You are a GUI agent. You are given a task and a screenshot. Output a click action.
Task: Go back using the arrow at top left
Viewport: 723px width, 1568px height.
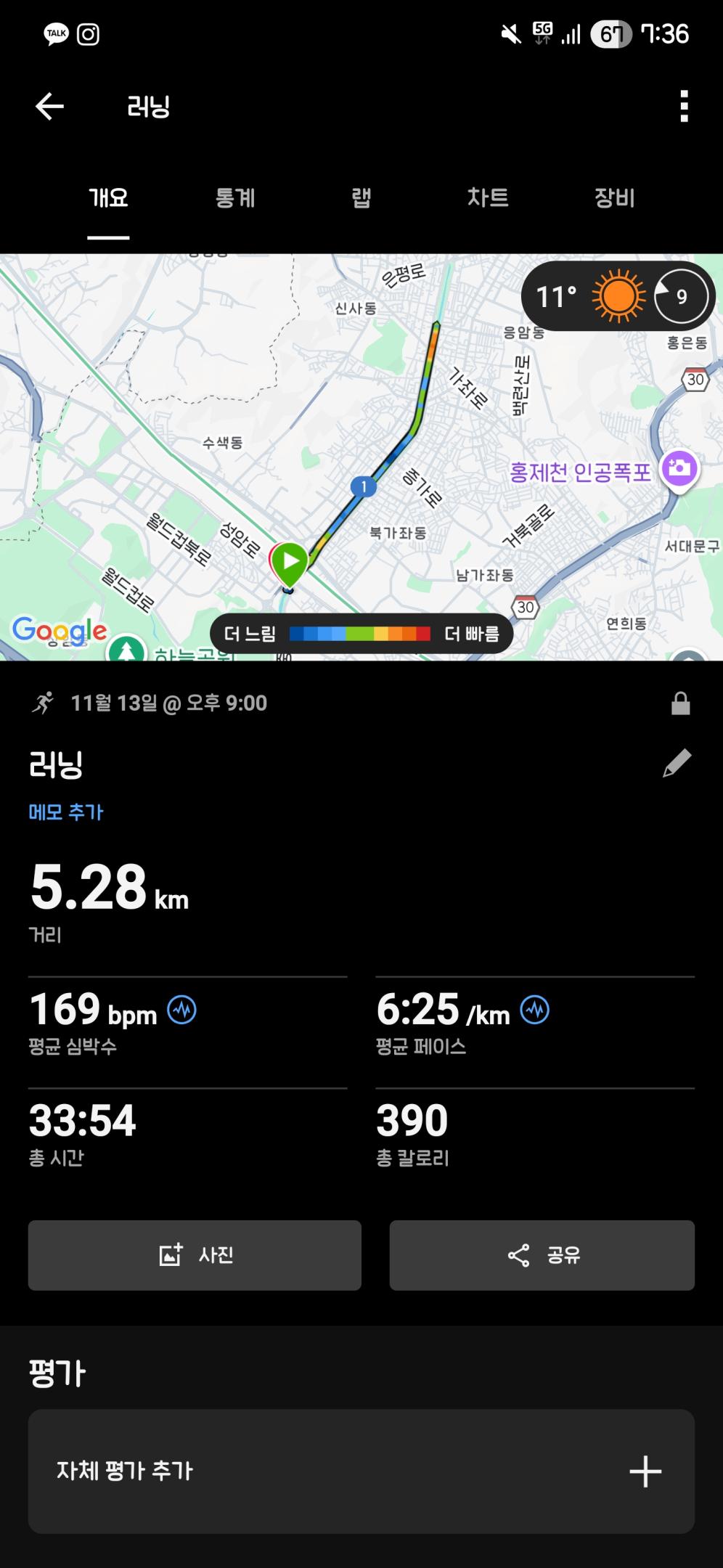click(49, 105)
